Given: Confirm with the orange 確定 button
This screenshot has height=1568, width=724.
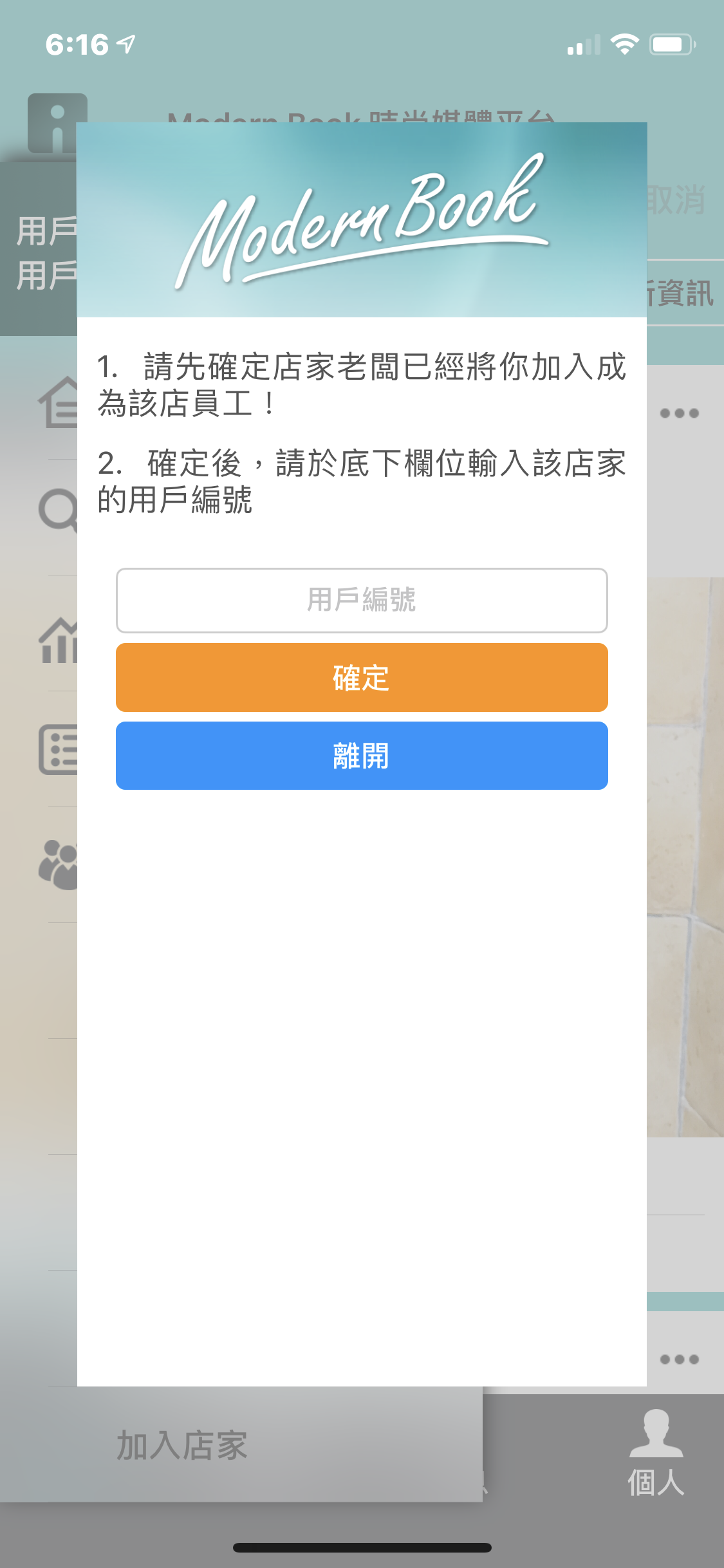Looking at the screenshot, I should [x=362, y=678].
